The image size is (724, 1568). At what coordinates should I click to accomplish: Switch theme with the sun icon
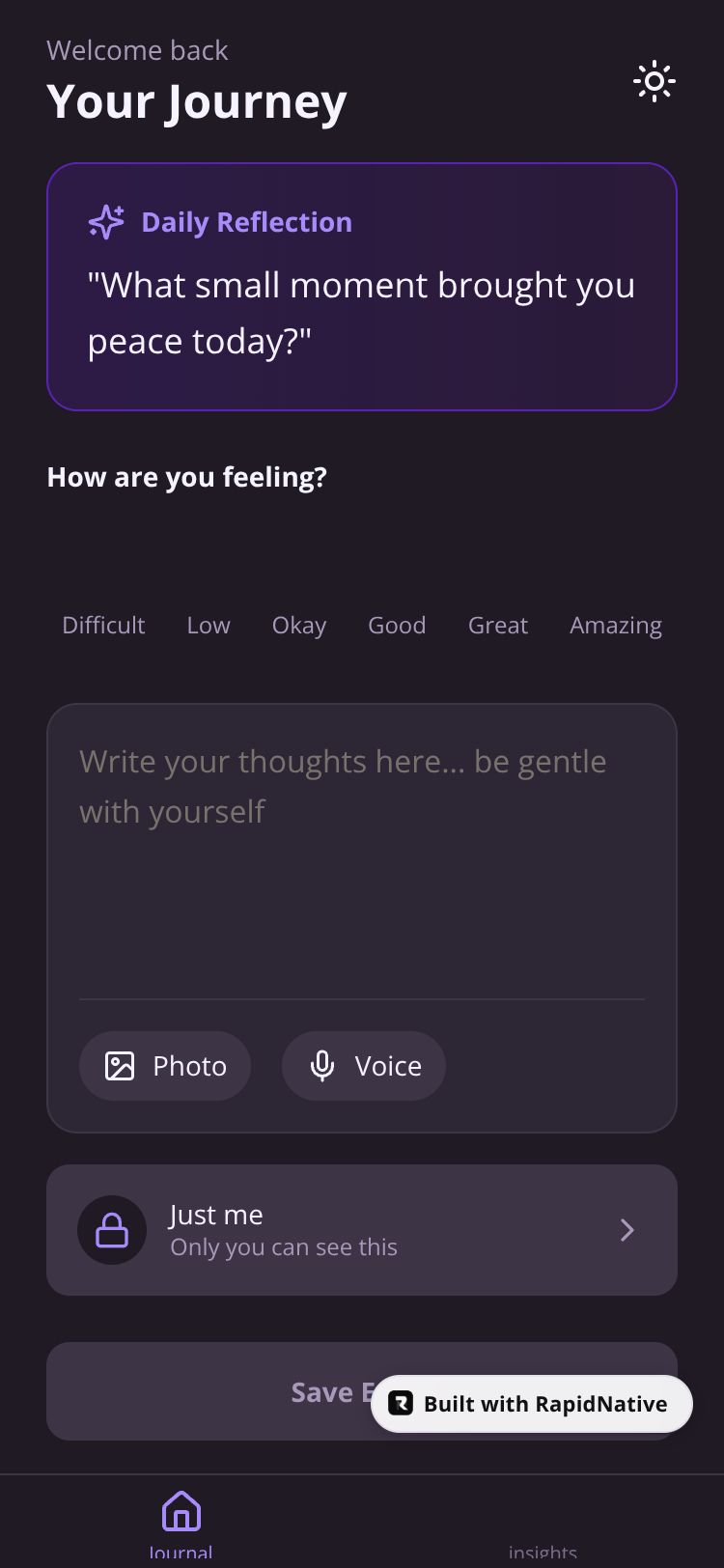pos(654,82)
